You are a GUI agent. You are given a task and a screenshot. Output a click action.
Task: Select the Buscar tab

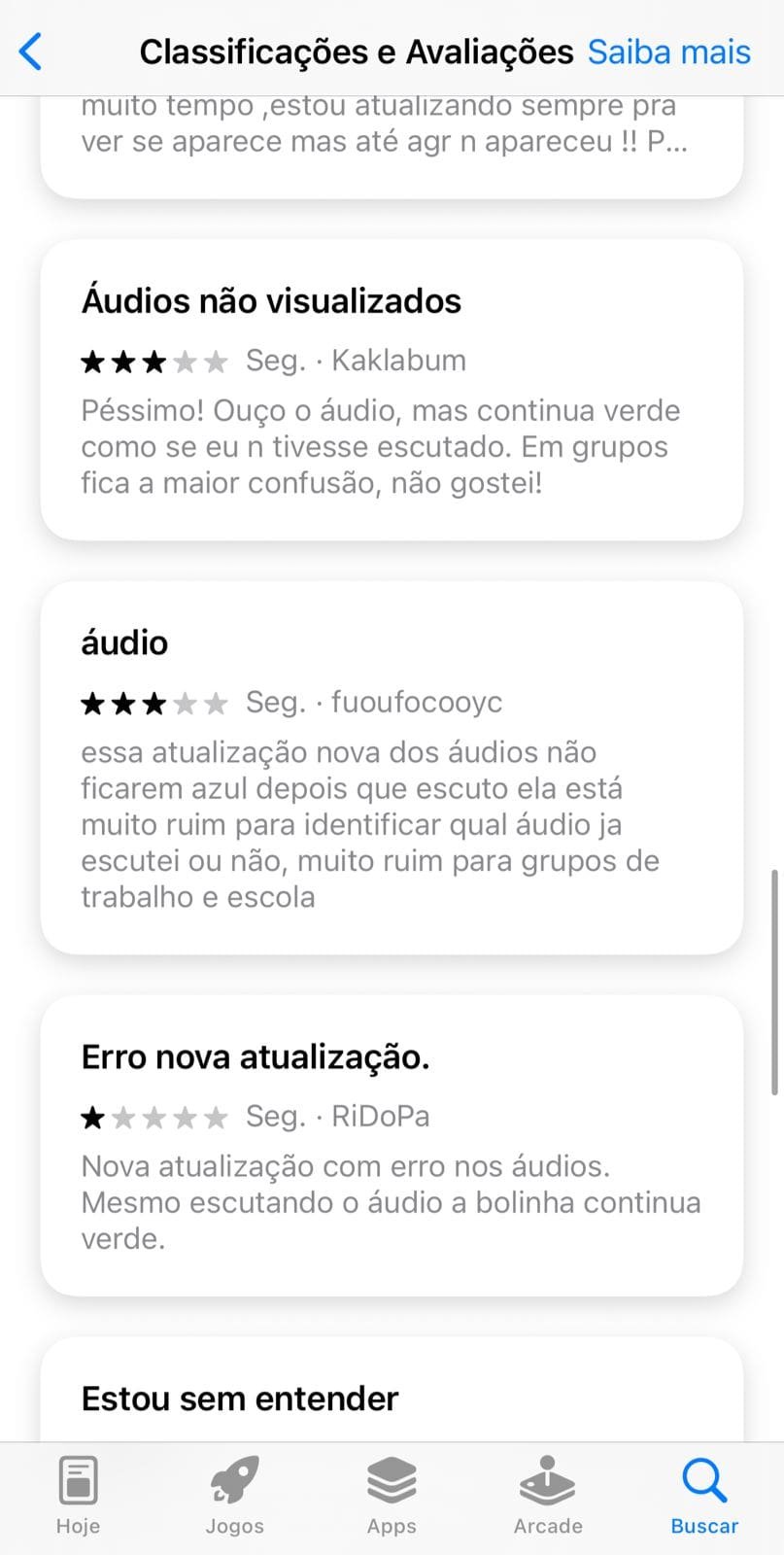click(x=704, y=1497)
